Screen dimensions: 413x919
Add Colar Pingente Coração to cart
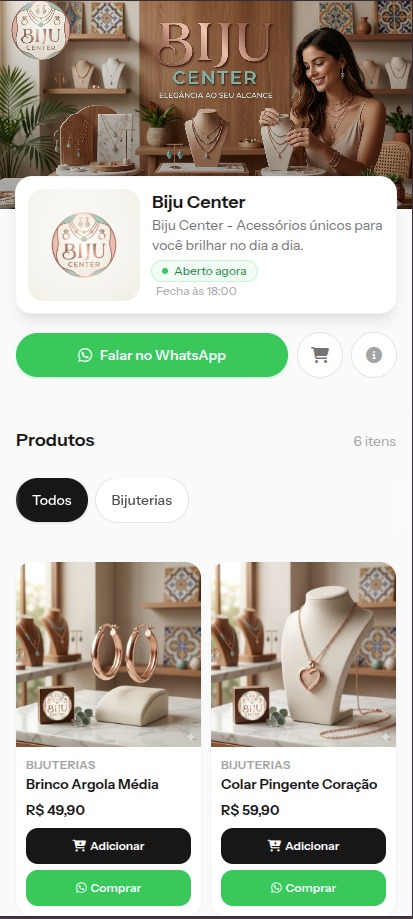[303, 846]
